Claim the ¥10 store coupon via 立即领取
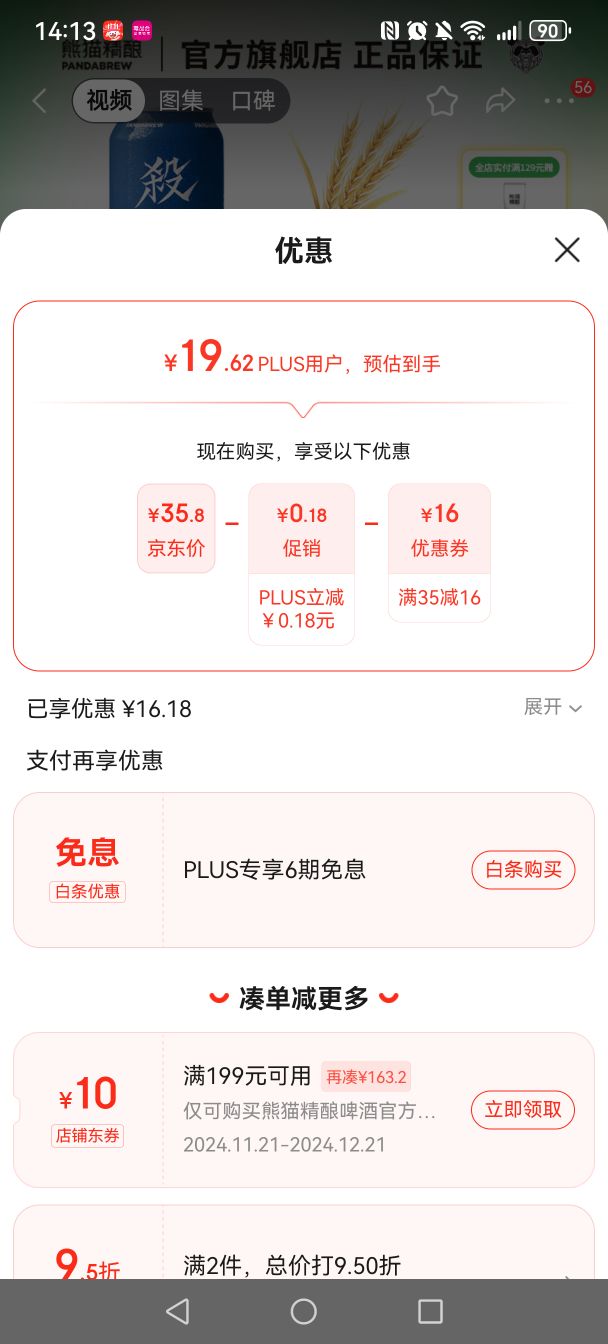 (523, 1109)
